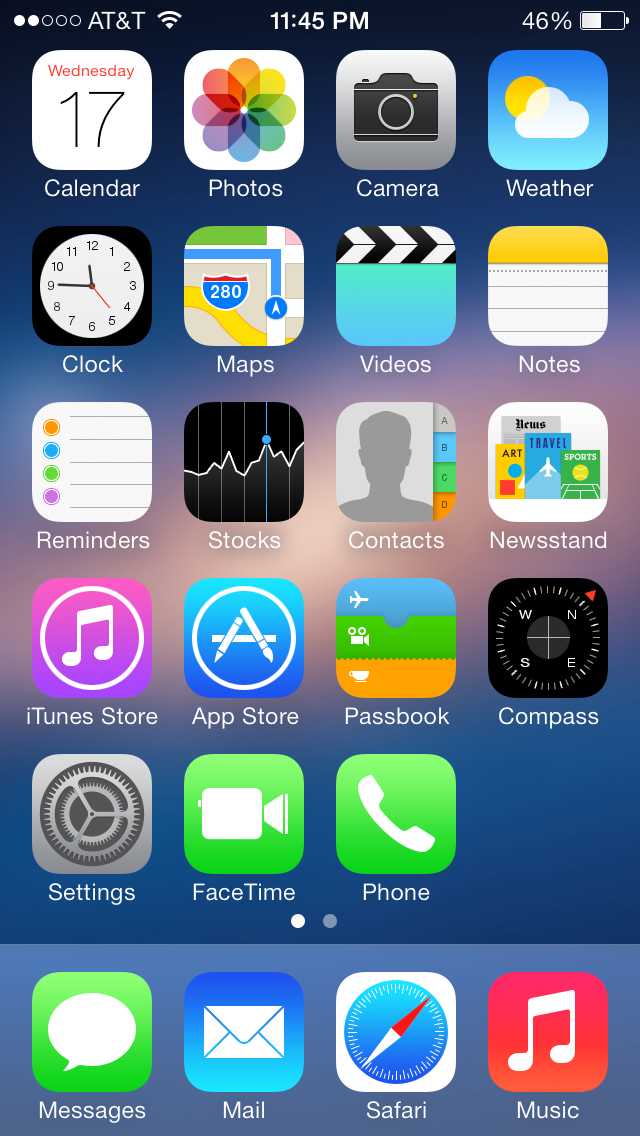Viewport: 640px width, 1136px height.
Task: Start the FaceTime app
Action: click(244, 814)
